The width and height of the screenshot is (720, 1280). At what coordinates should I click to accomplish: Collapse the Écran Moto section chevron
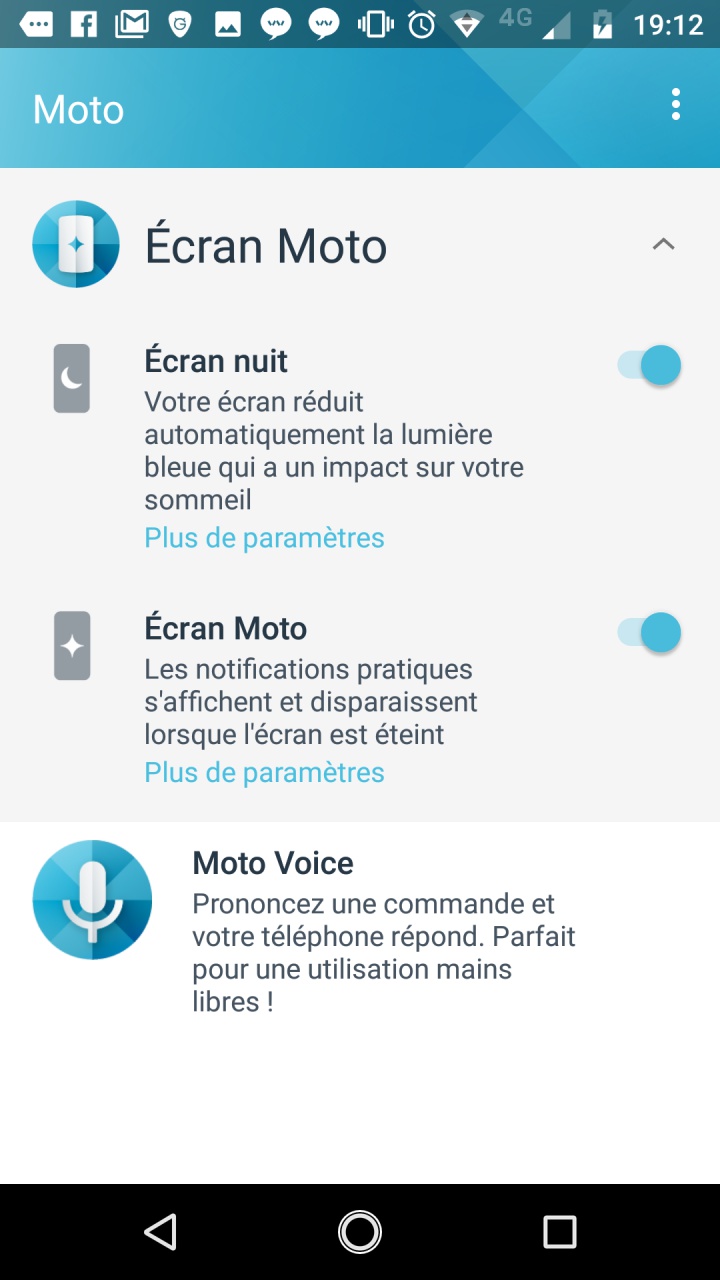663,244
